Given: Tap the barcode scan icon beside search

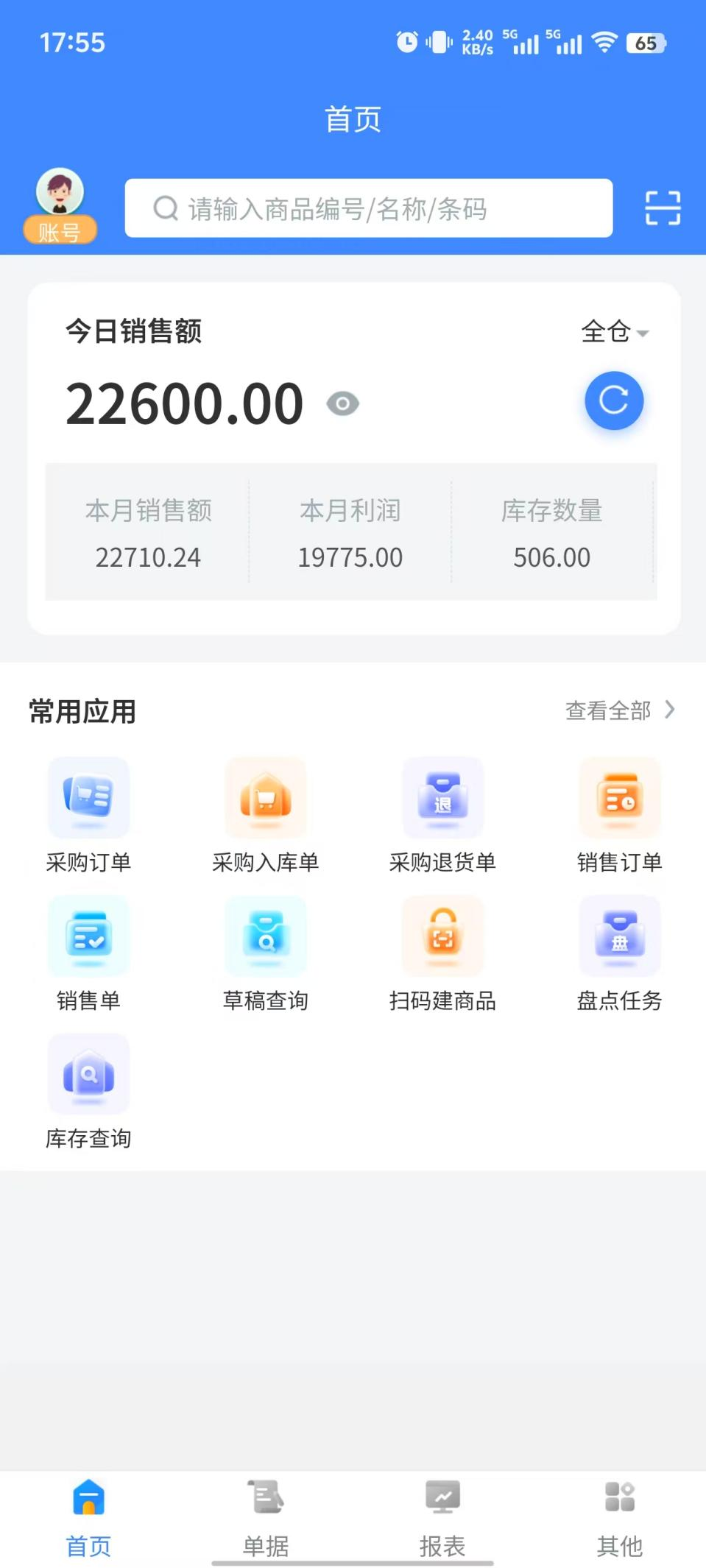Looking at the screenshot, I should point(660,208).
